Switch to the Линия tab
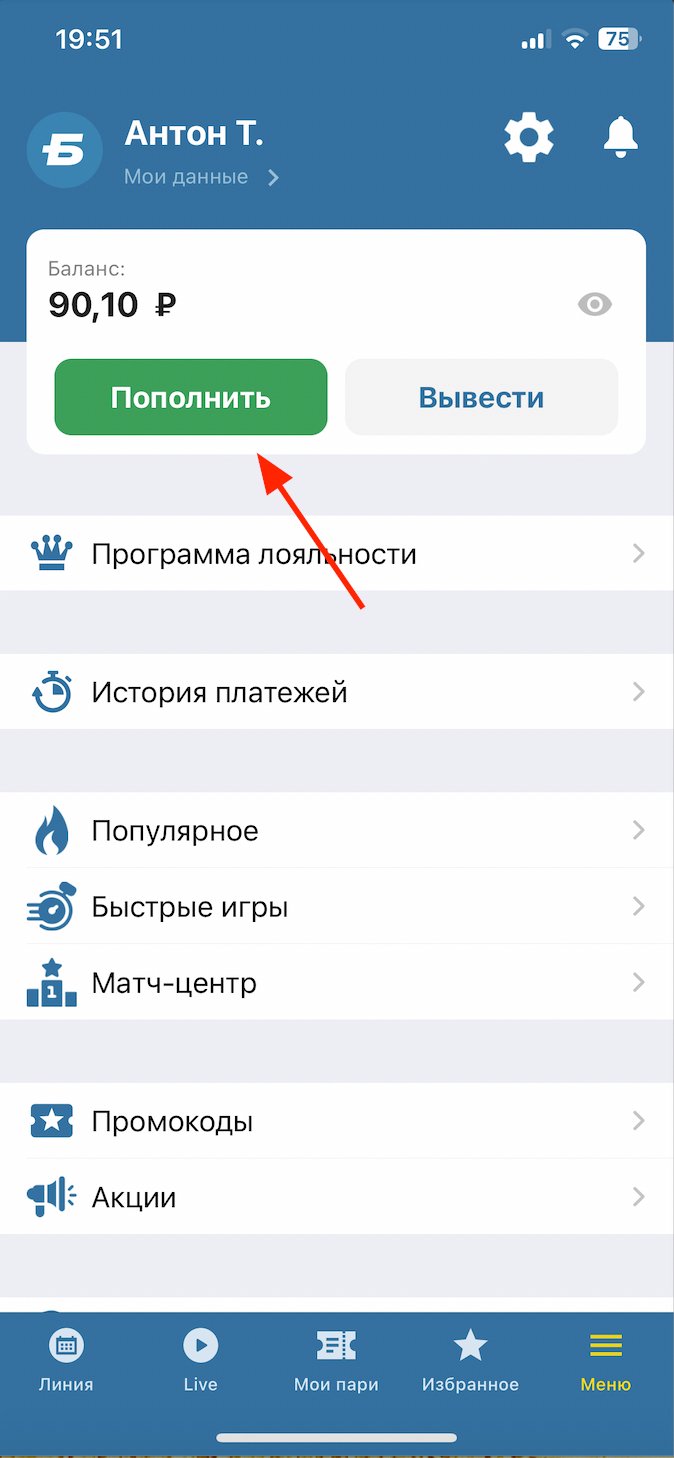 (x=66, y=1361)
